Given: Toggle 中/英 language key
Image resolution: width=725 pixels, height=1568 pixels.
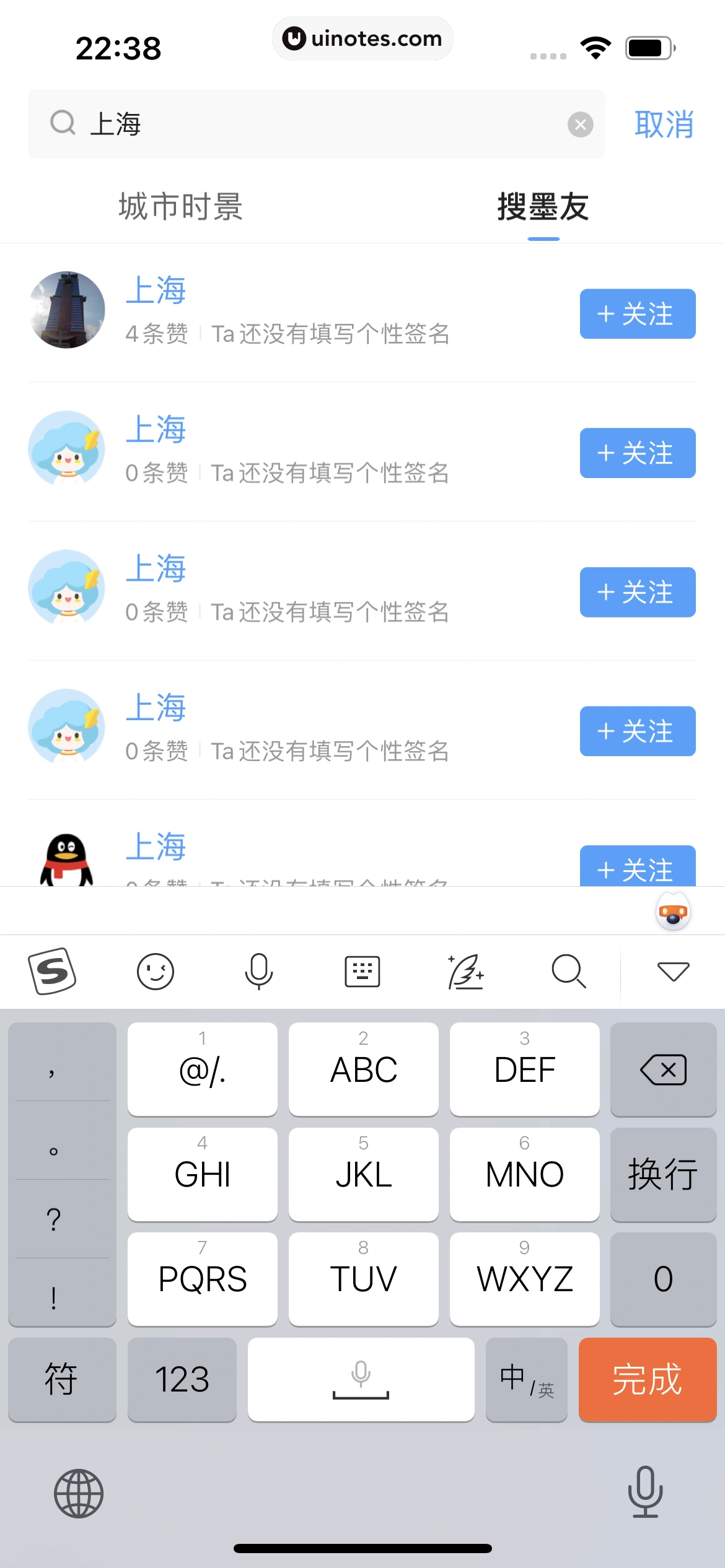Looking at the screenshot, I should pos(526,1380).
